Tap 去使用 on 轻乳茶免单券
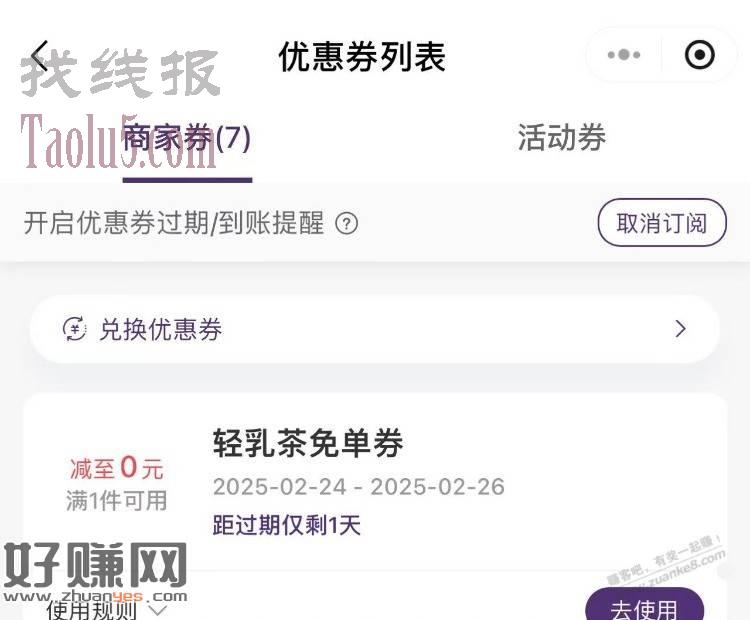 tap(644, 606)
